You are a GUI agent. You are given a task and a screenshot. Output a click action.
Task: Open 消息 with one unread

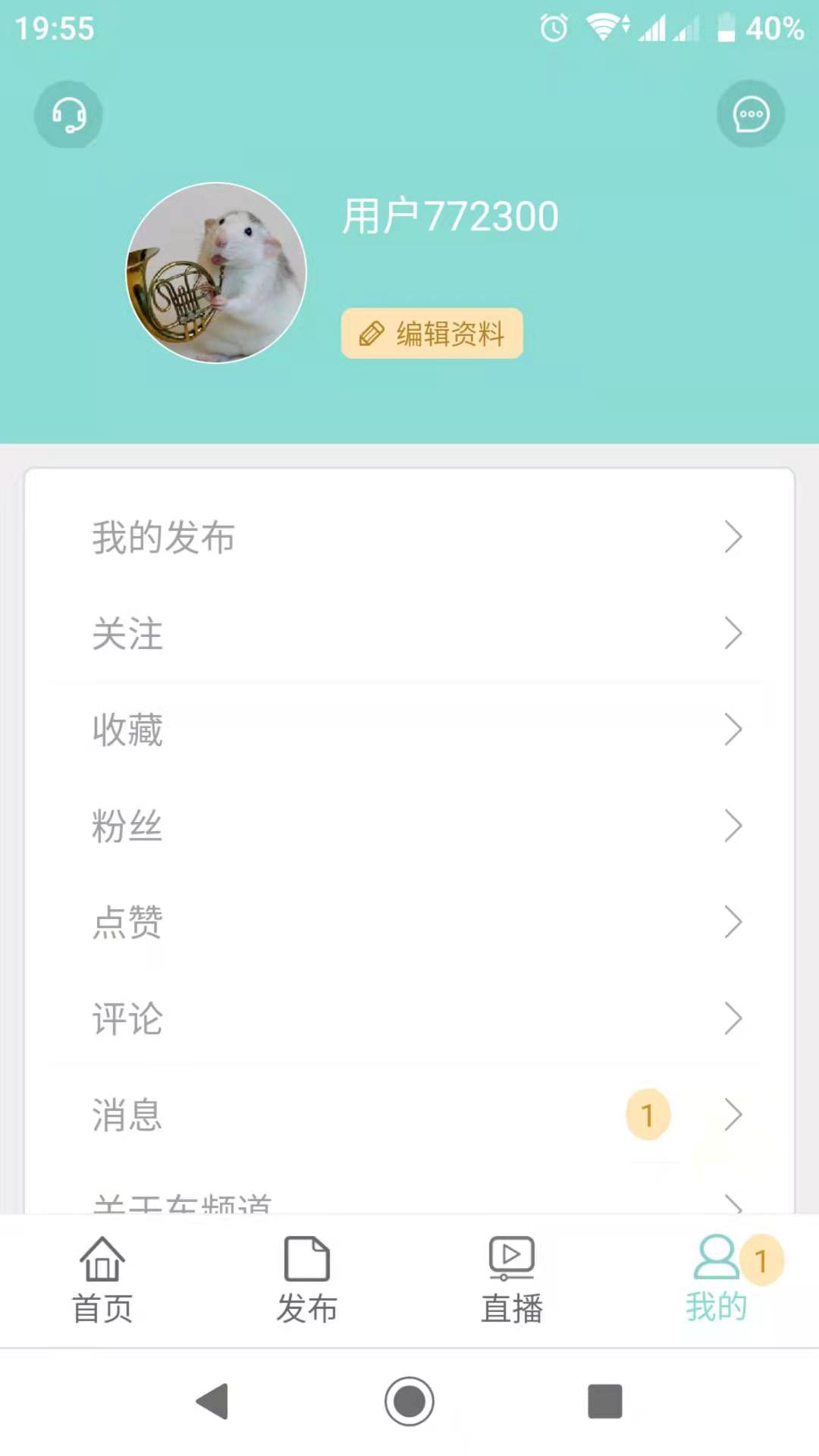pyautogui.click(x=409, y=1116)
